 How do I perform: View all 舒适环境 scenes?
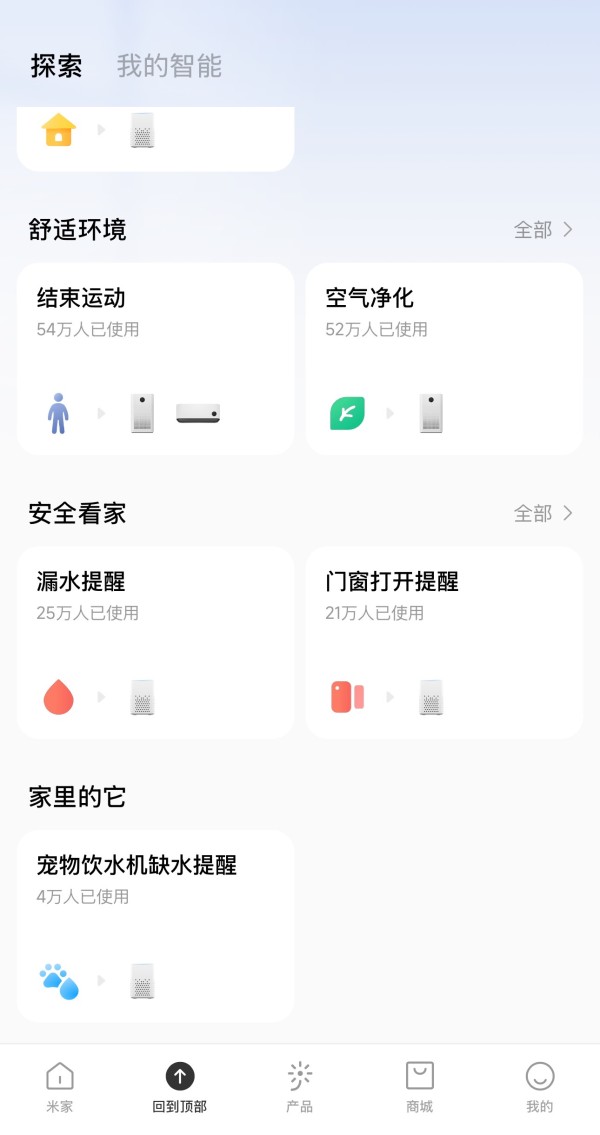[543, 229]
